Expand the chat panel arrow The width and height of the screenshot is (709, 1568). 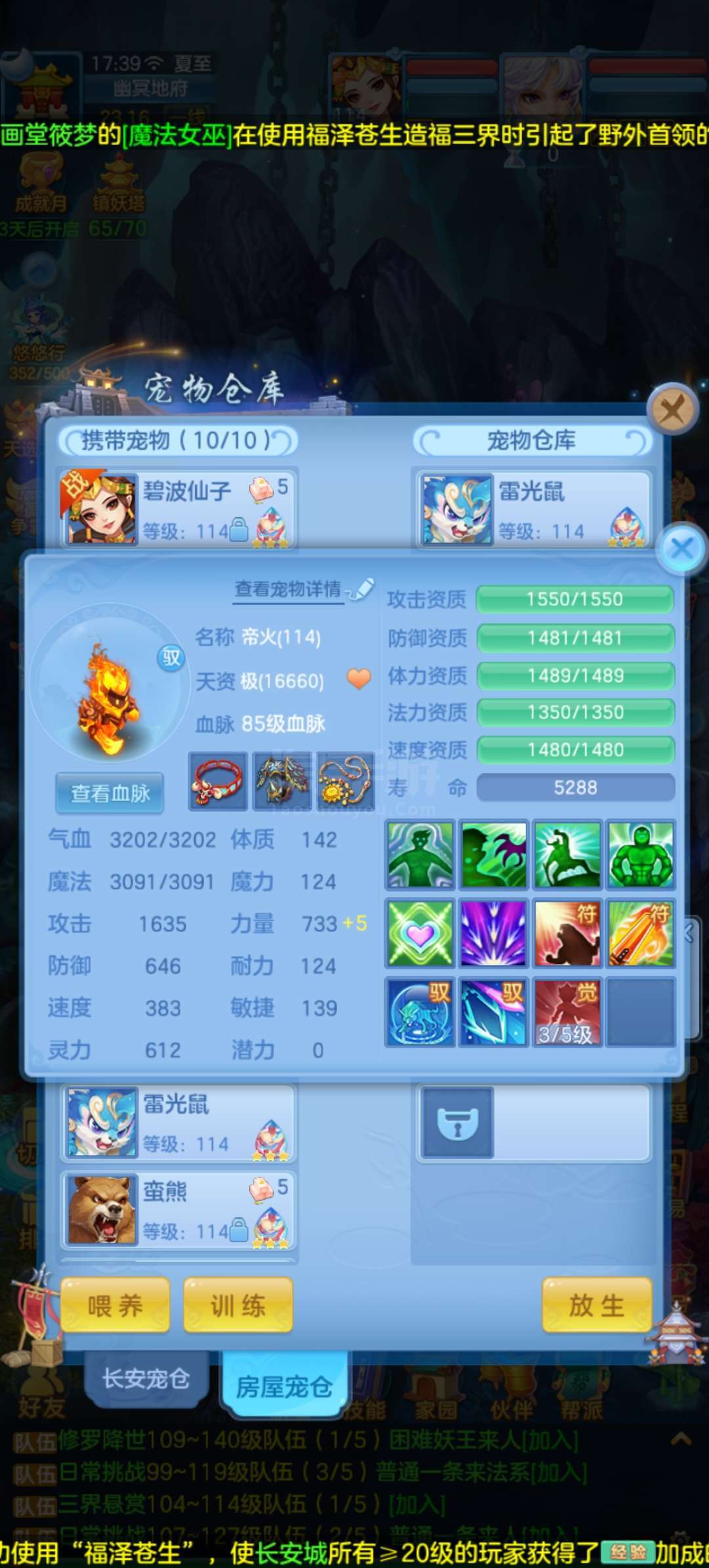[681, 1440]
